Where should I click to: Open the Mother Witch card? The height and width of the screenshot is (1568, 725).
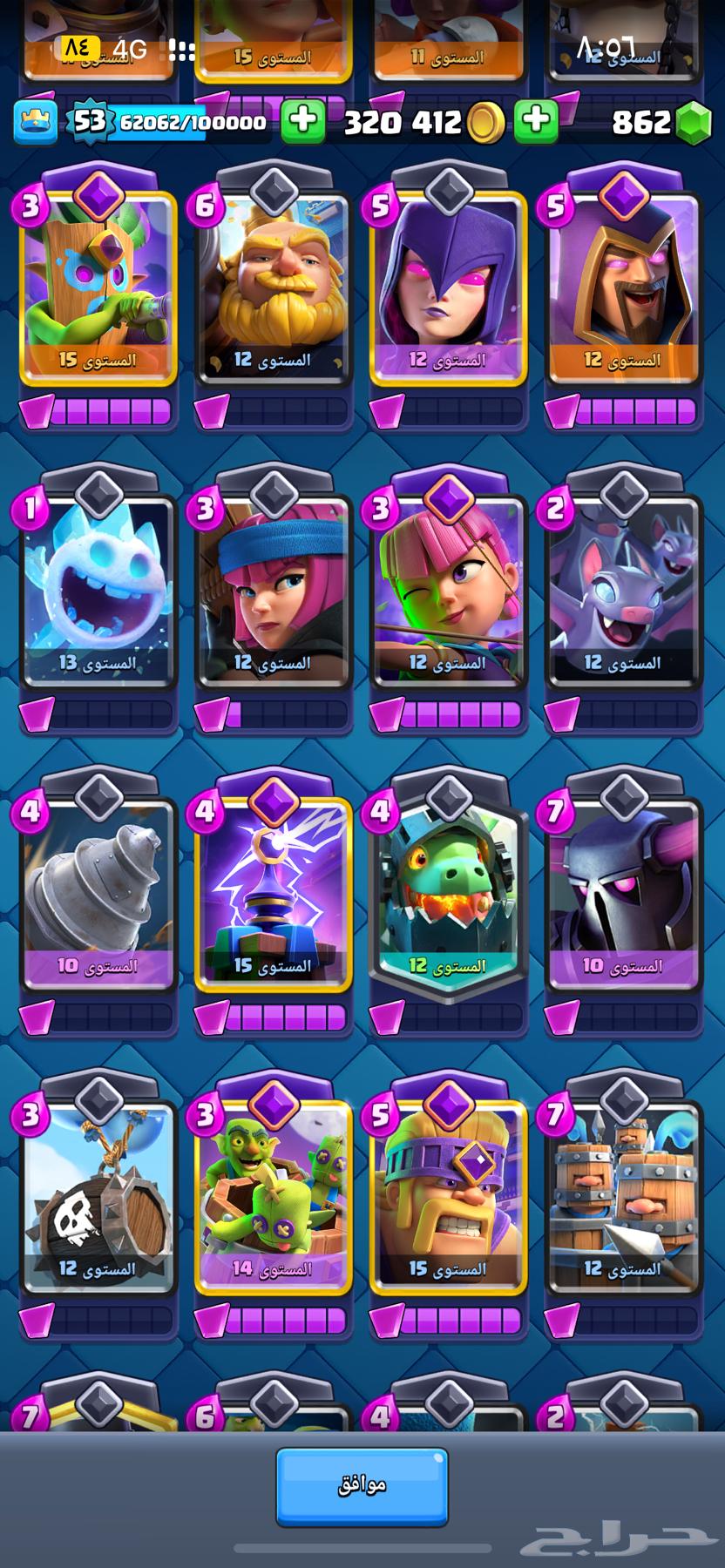(448, 287)
